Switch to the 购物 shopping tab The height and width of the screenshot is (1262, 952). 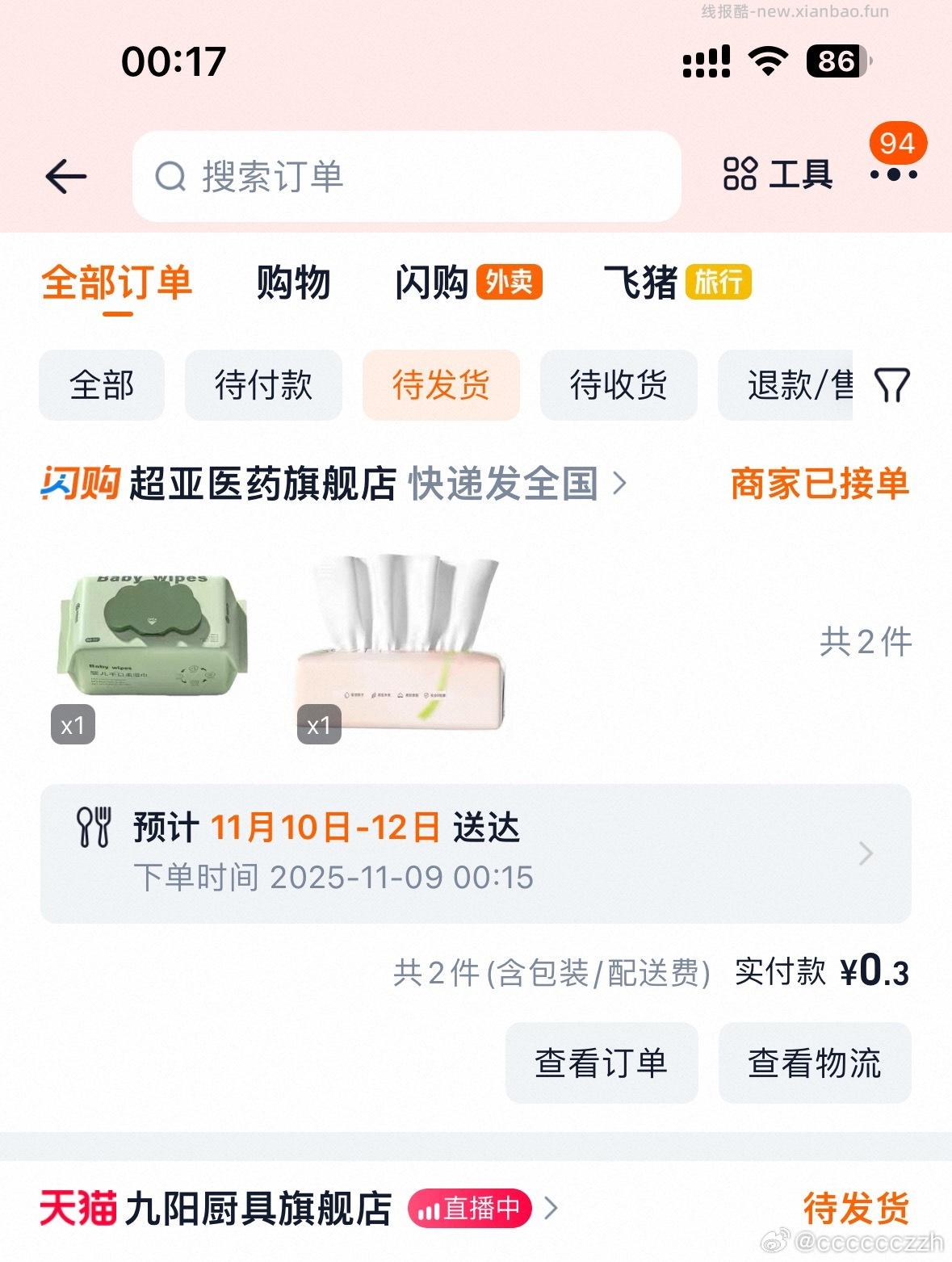coord(292,282)
